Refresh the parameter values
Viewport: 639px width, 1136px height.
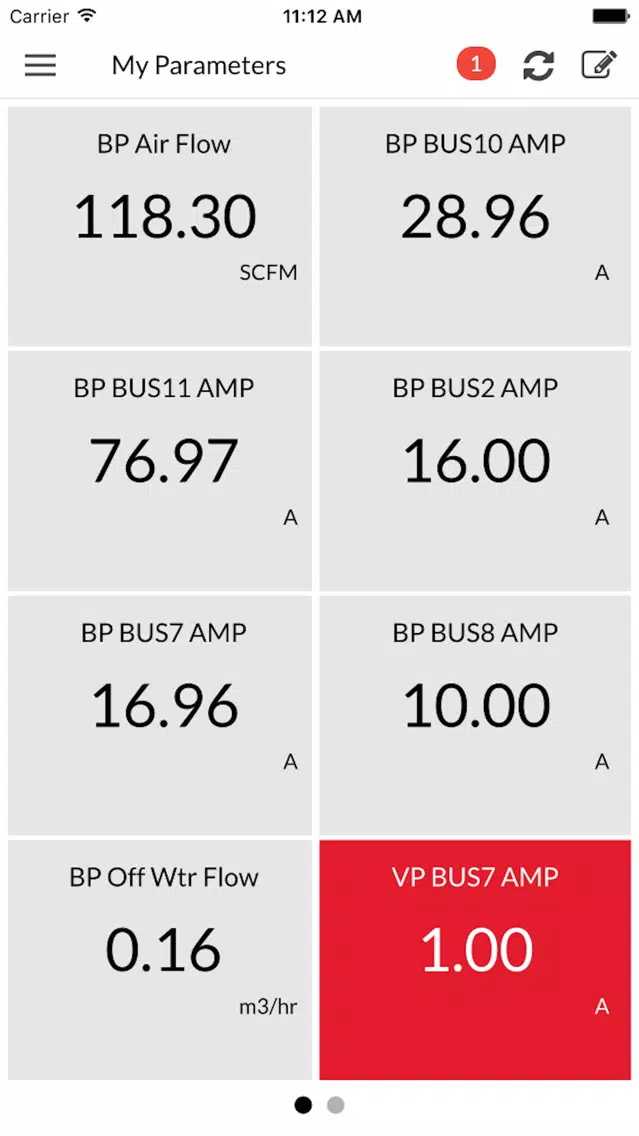pos(538,66)
